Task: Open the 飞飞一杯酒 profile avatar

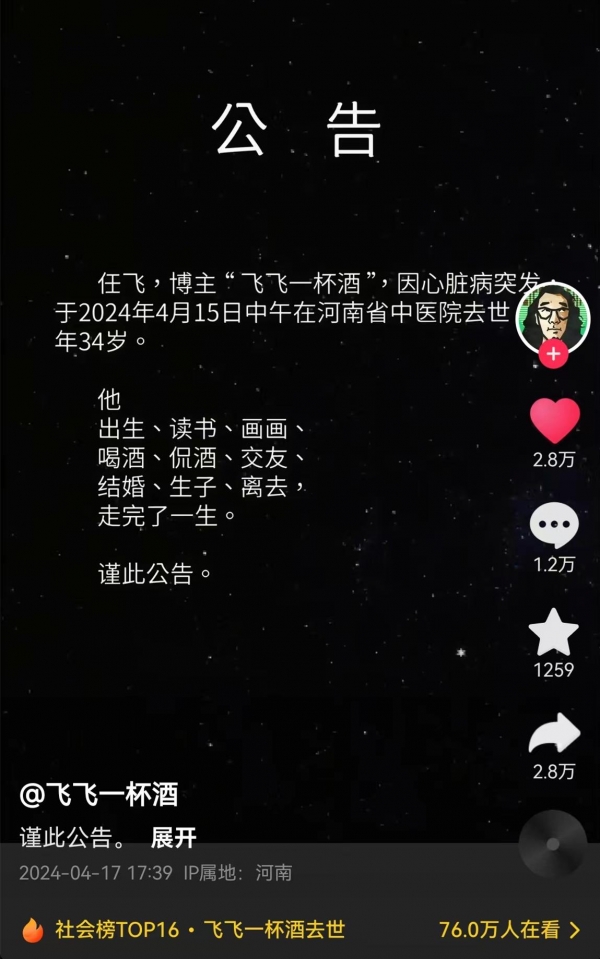Action: (x=553, y=316)
